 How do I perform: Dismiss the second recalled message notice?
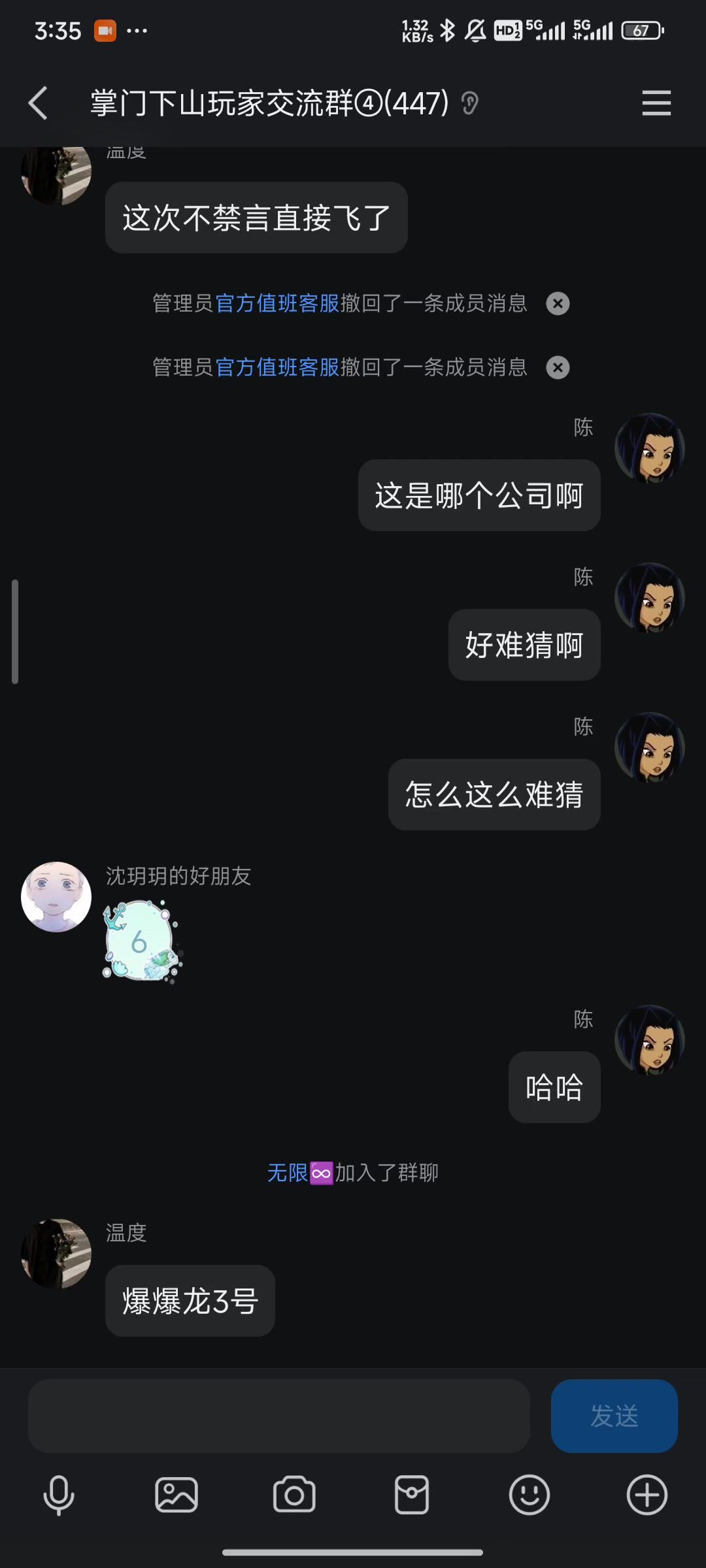558,367
